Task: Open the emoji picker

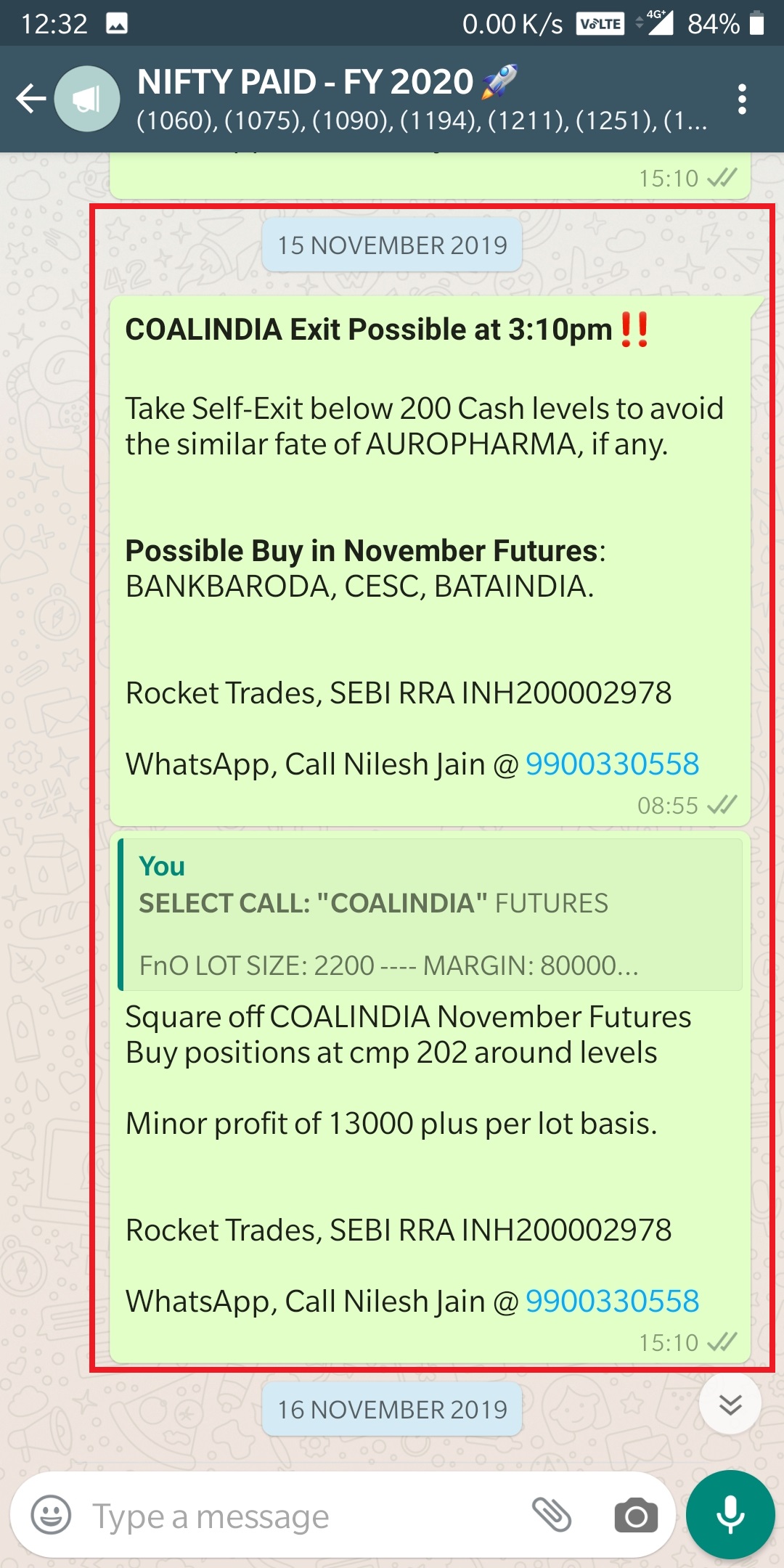Action: coord(51,1516)
